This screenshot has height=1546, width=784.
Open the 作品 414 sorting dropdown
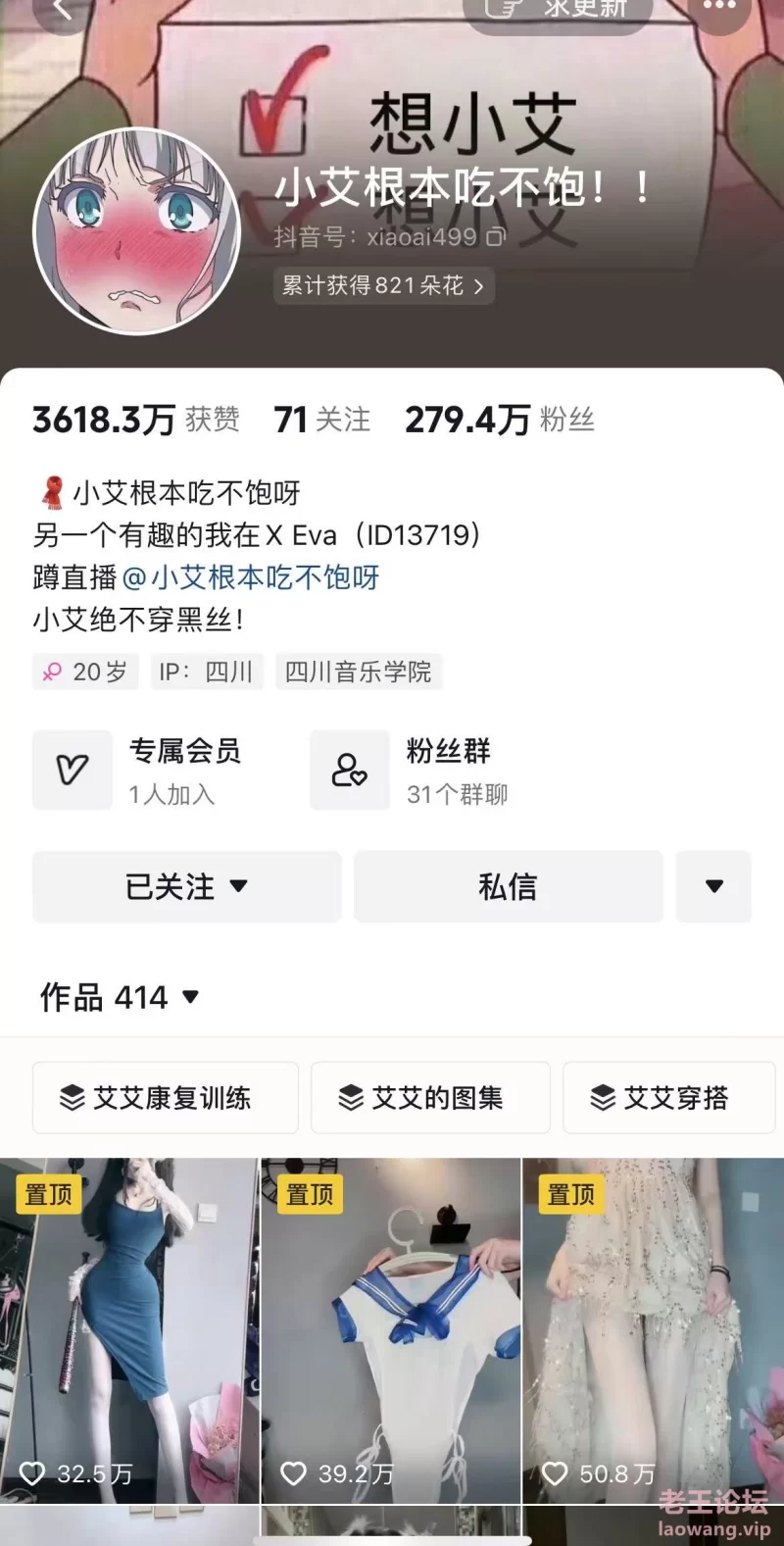coord(120,998)
